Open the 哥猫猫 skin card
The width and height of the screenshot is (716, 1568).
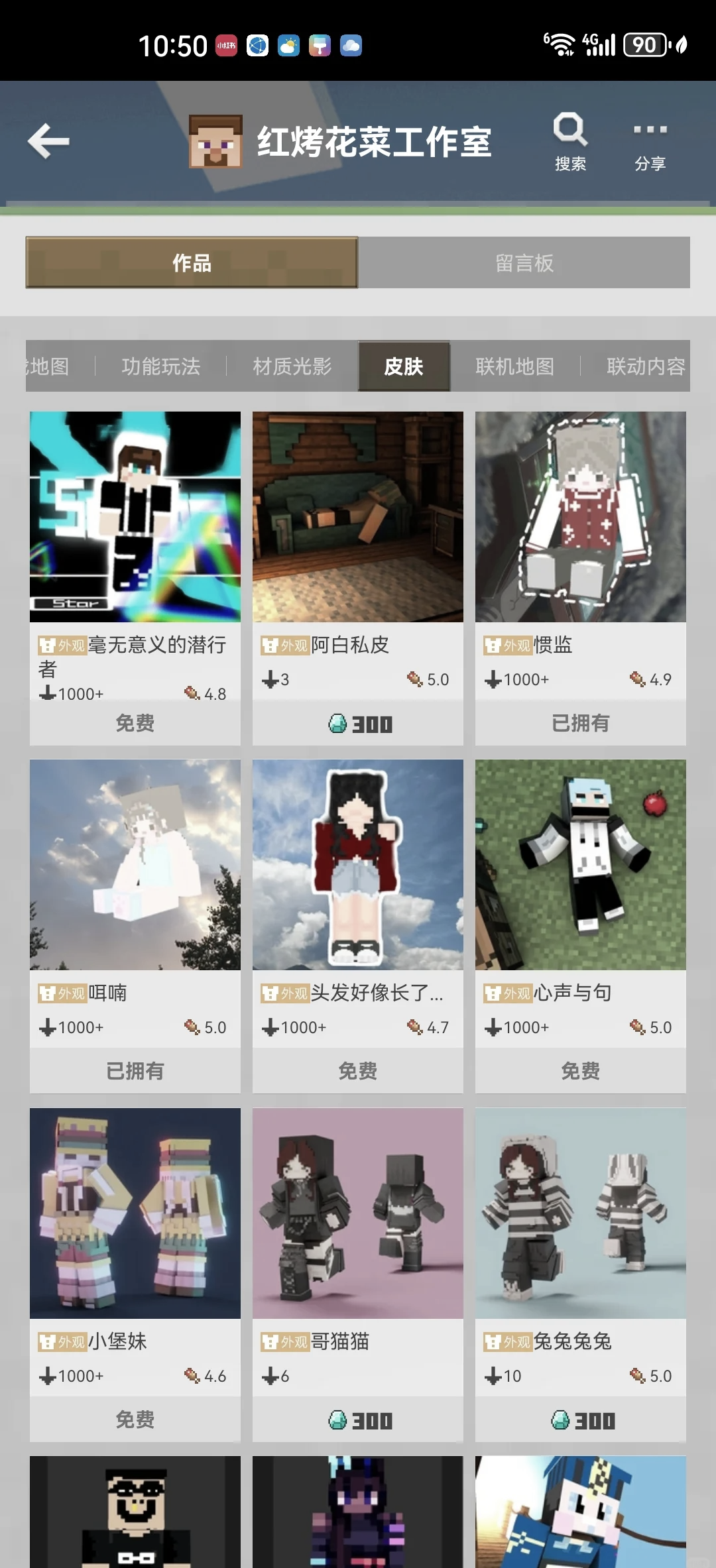click(358, 1213)
